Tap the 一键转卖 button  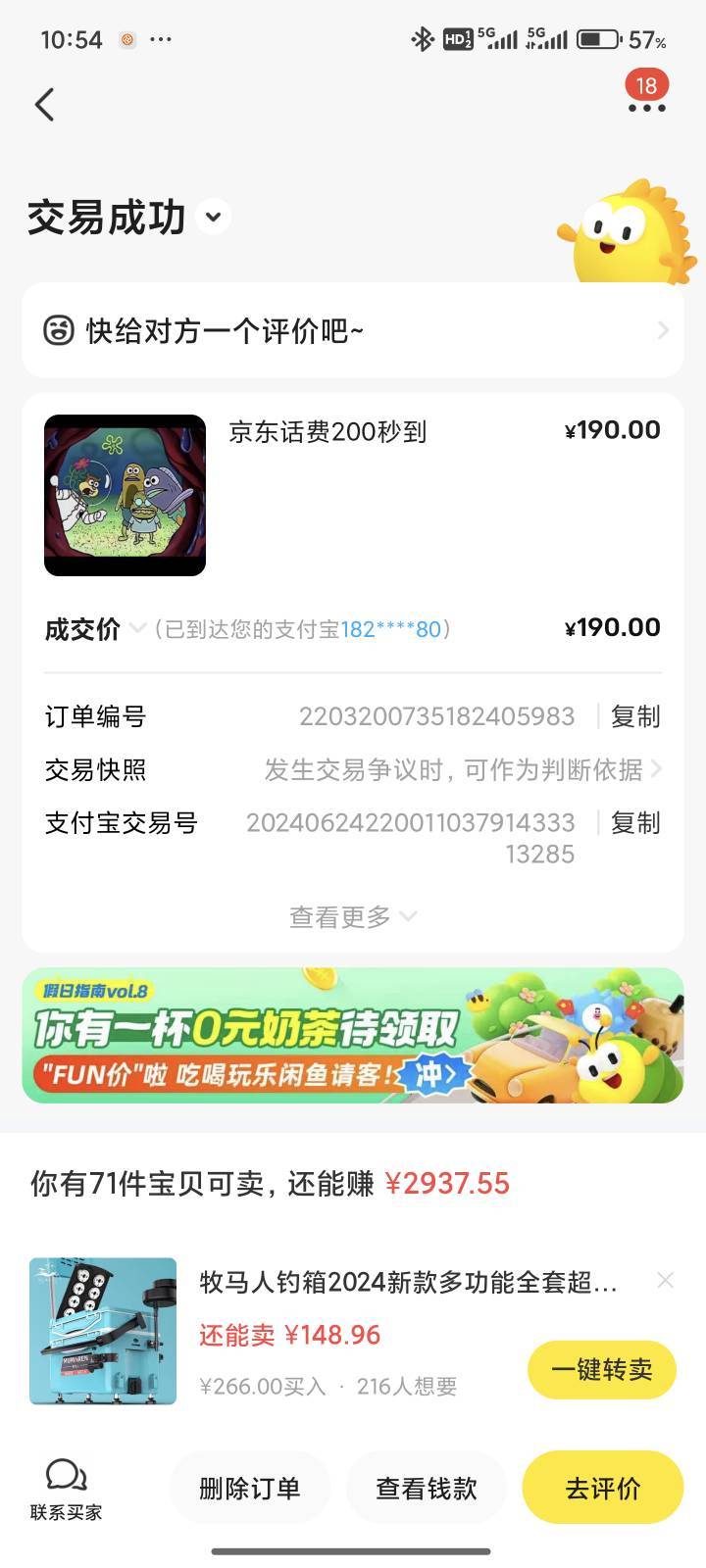pyautogui.click(x=602, y=1369)
